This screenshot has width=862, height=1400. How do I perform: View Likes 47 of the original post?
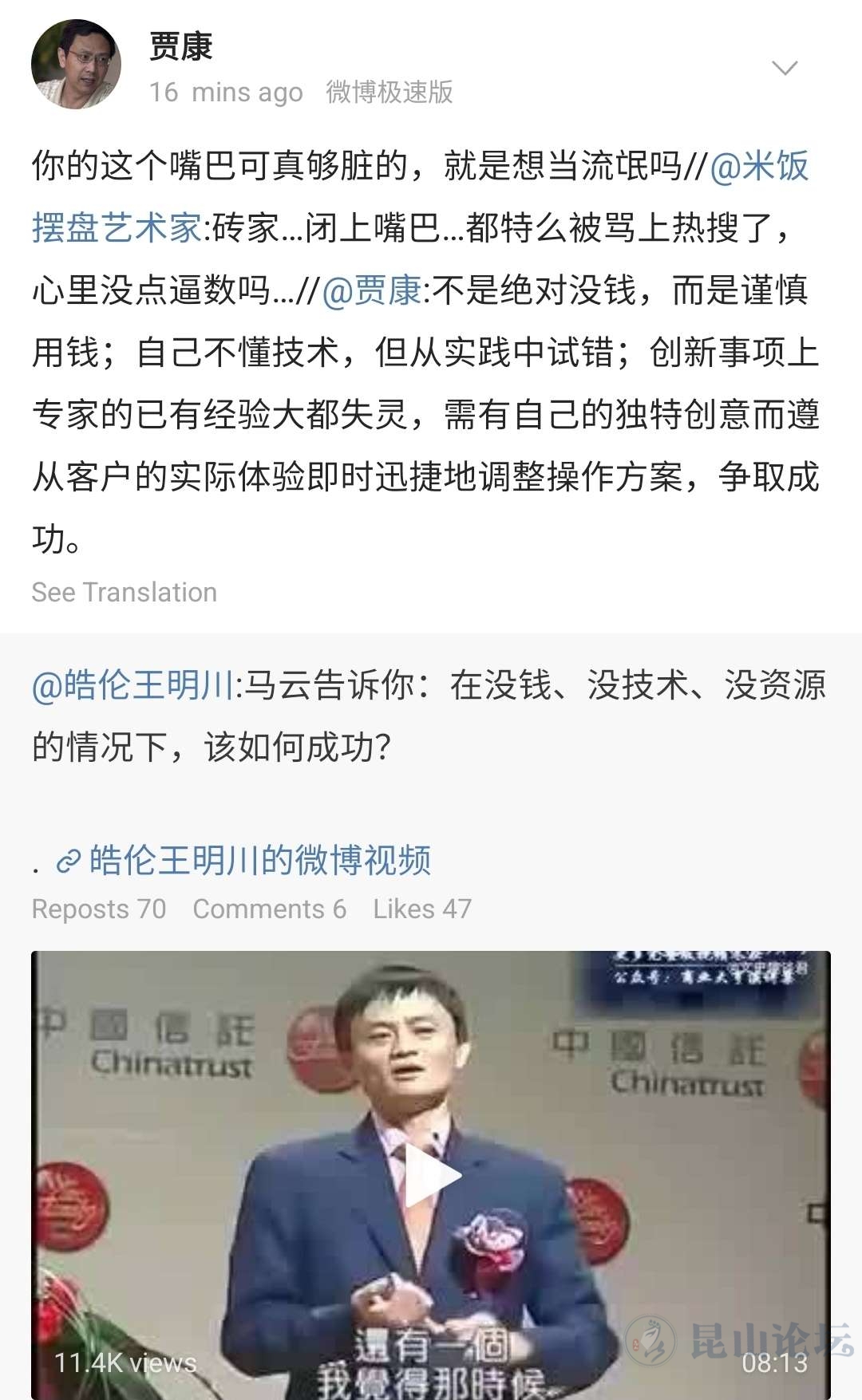tap(422, 909)
